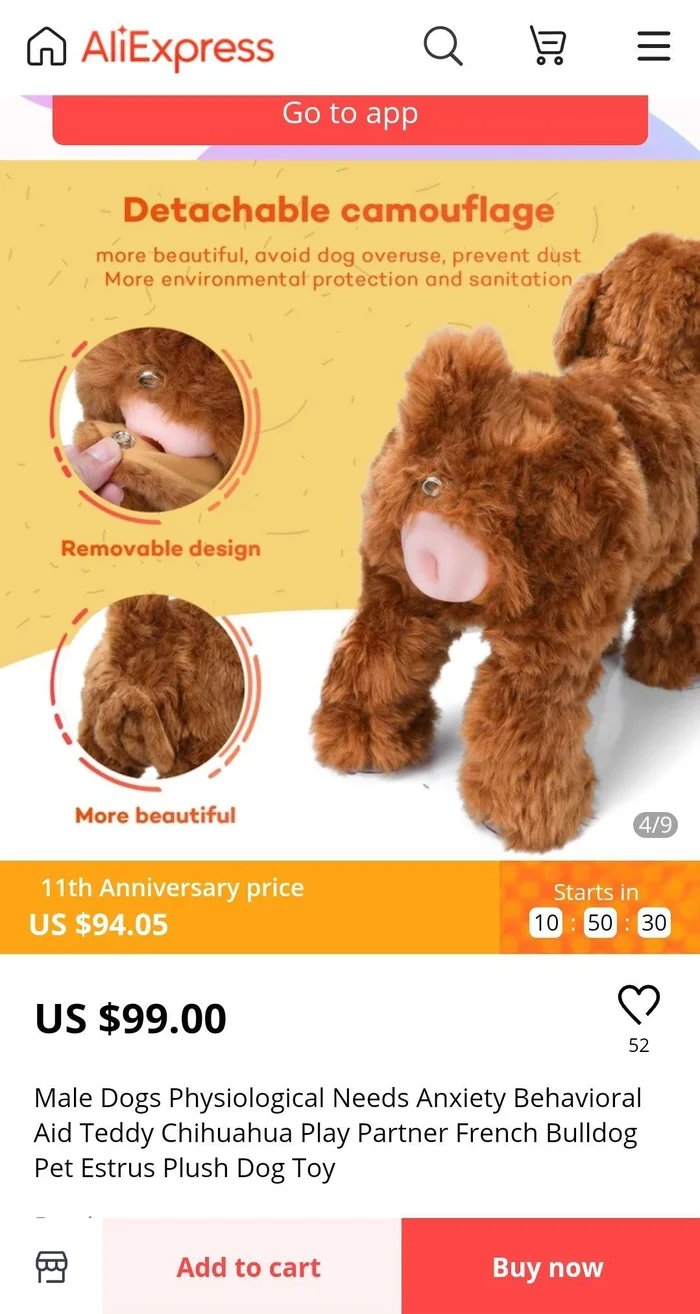Screen dimensions: 700x1314
Task: Add to cart
Action: coord(250,1267)
